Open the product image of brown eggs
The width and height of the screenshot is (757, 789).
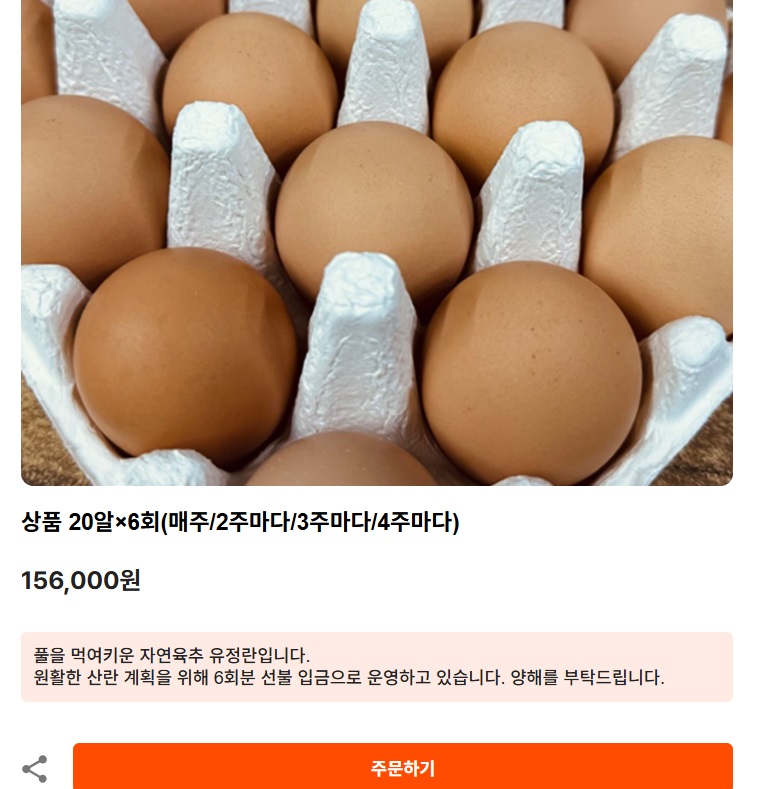(x=378, y=240)
